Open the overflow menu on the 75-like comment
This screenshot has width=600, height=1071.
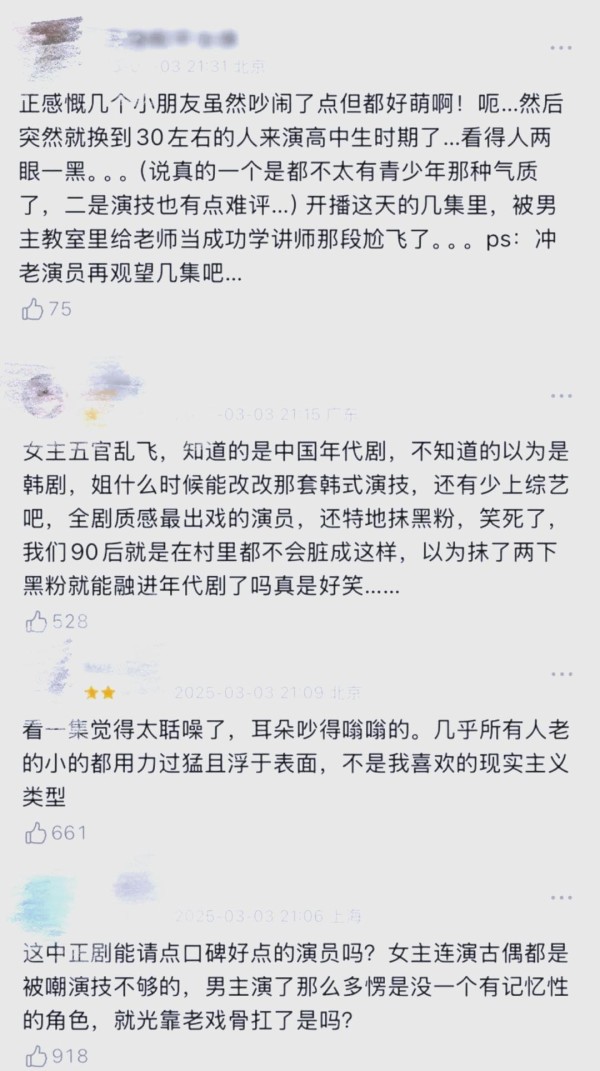point(561,48)
